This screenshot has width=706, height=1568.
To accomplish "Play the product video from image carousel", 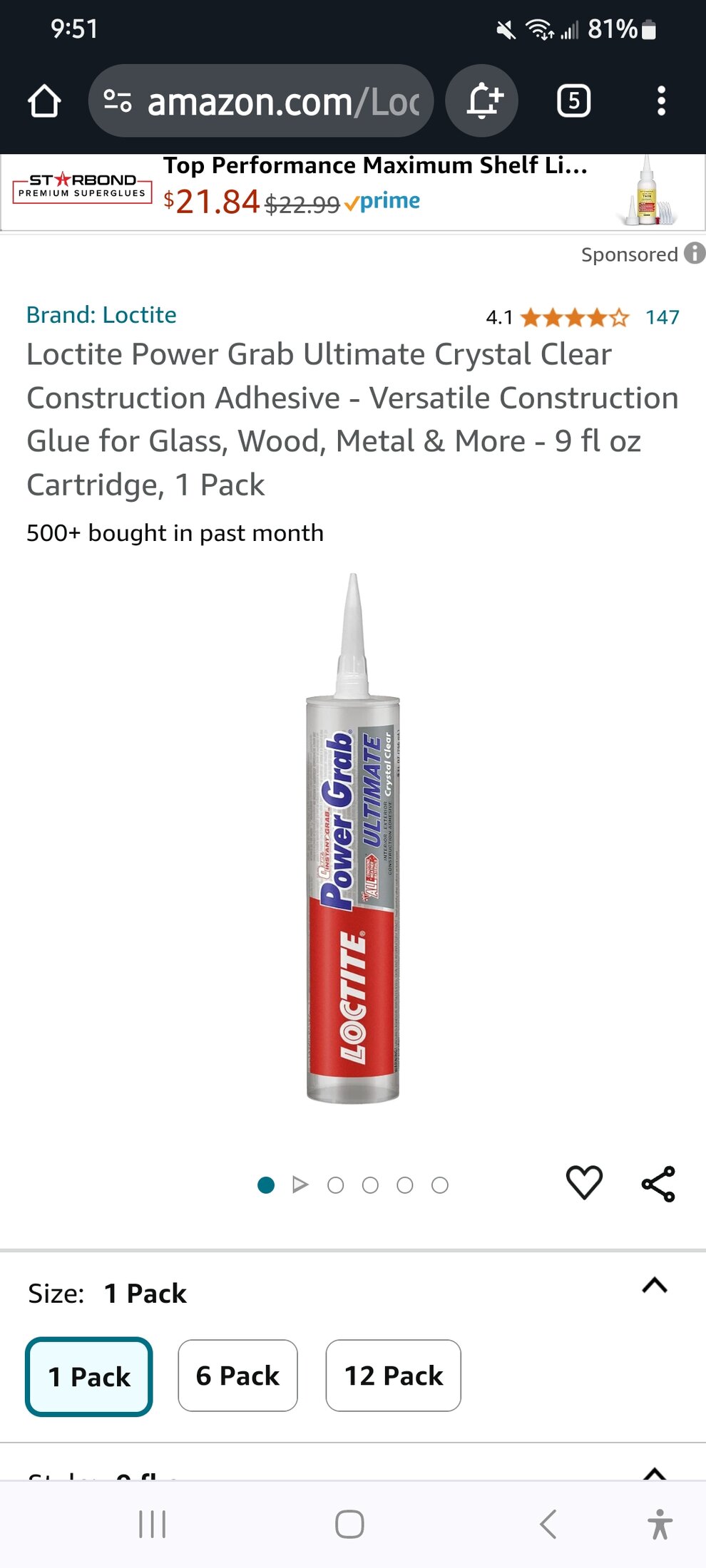I will click(x=300, y=1185).
